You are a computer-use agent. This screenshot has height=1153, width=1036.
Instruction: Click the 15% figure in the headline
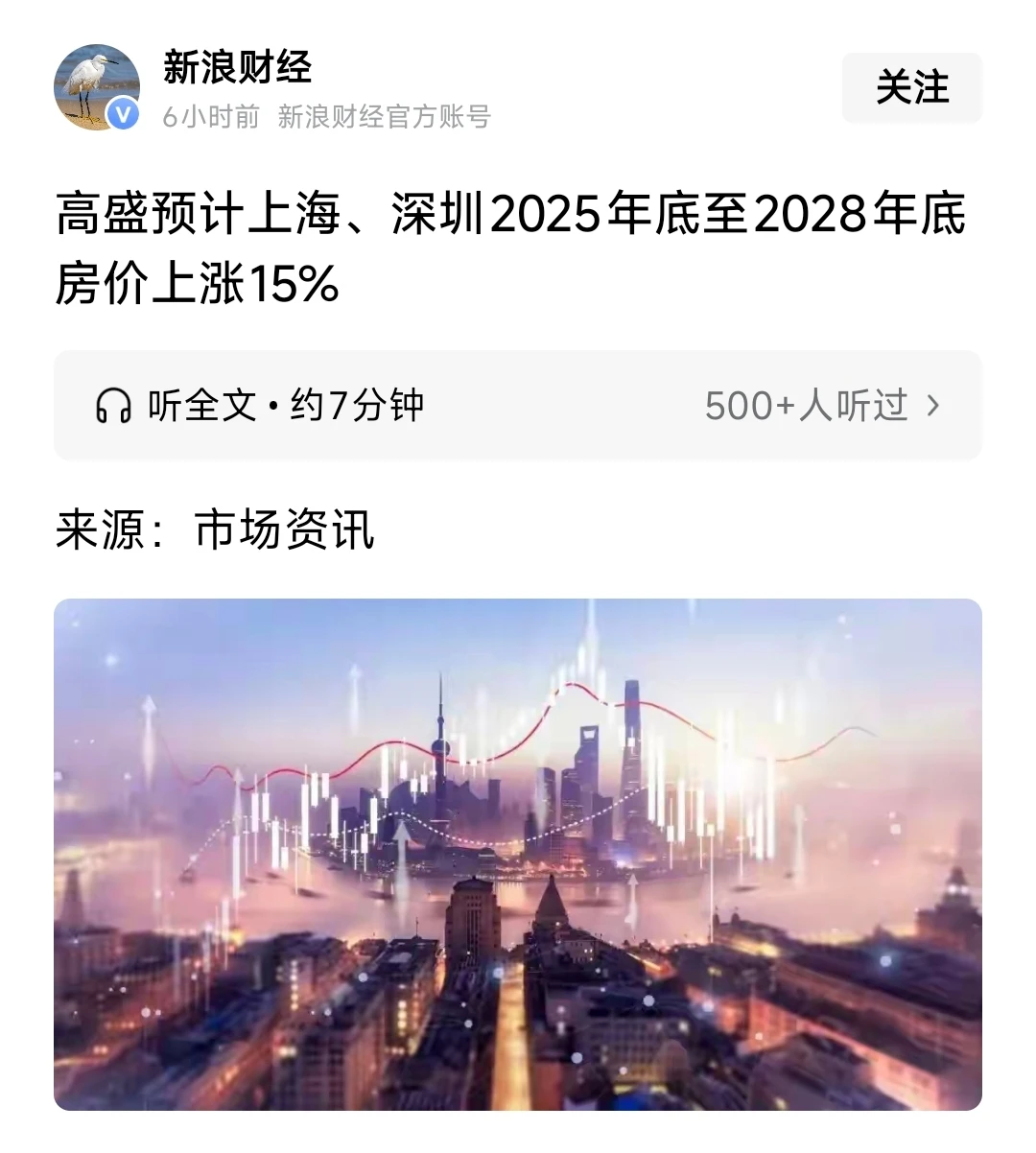point(297,285)
